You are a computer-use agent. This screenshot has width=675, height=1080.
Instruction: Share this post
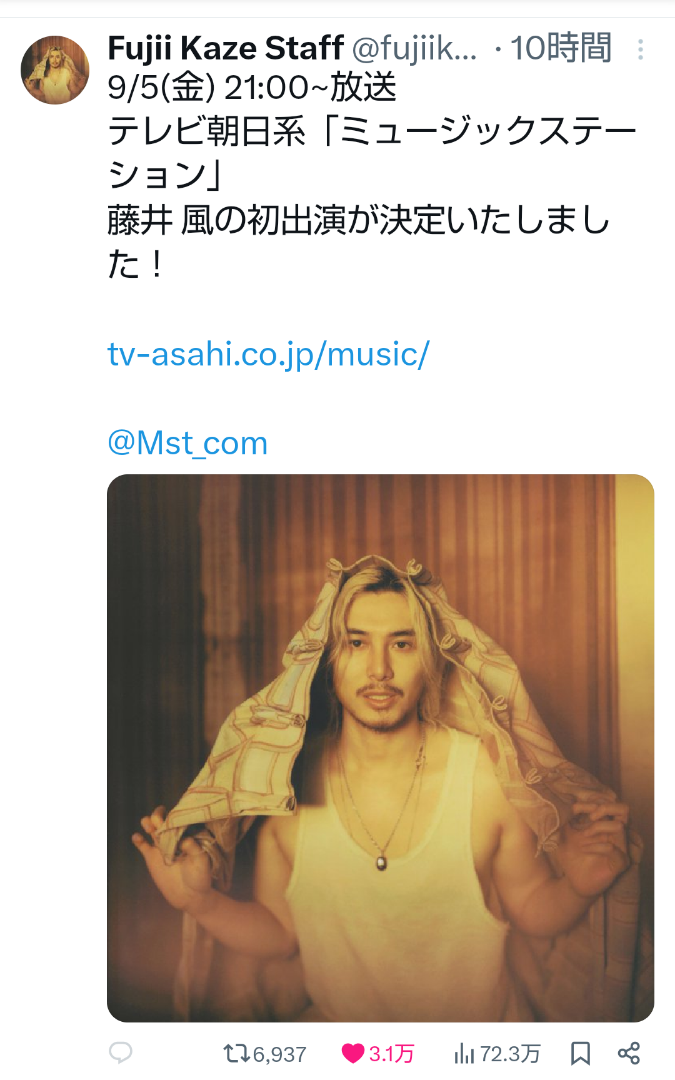tap(629, 1054)
